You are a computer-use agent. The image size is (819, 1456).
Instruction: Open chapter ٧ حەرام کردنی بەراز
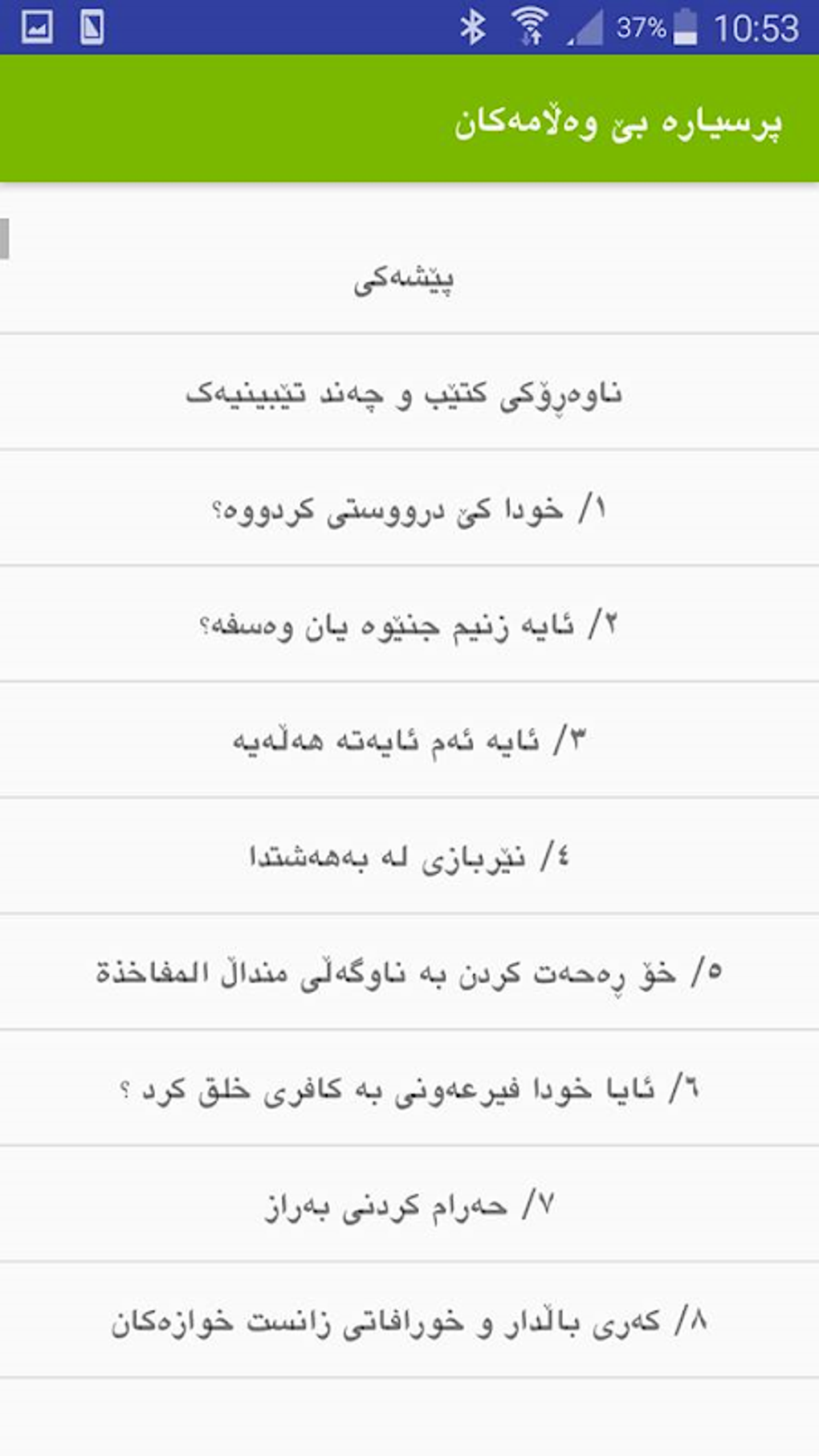pos(408,1205)
